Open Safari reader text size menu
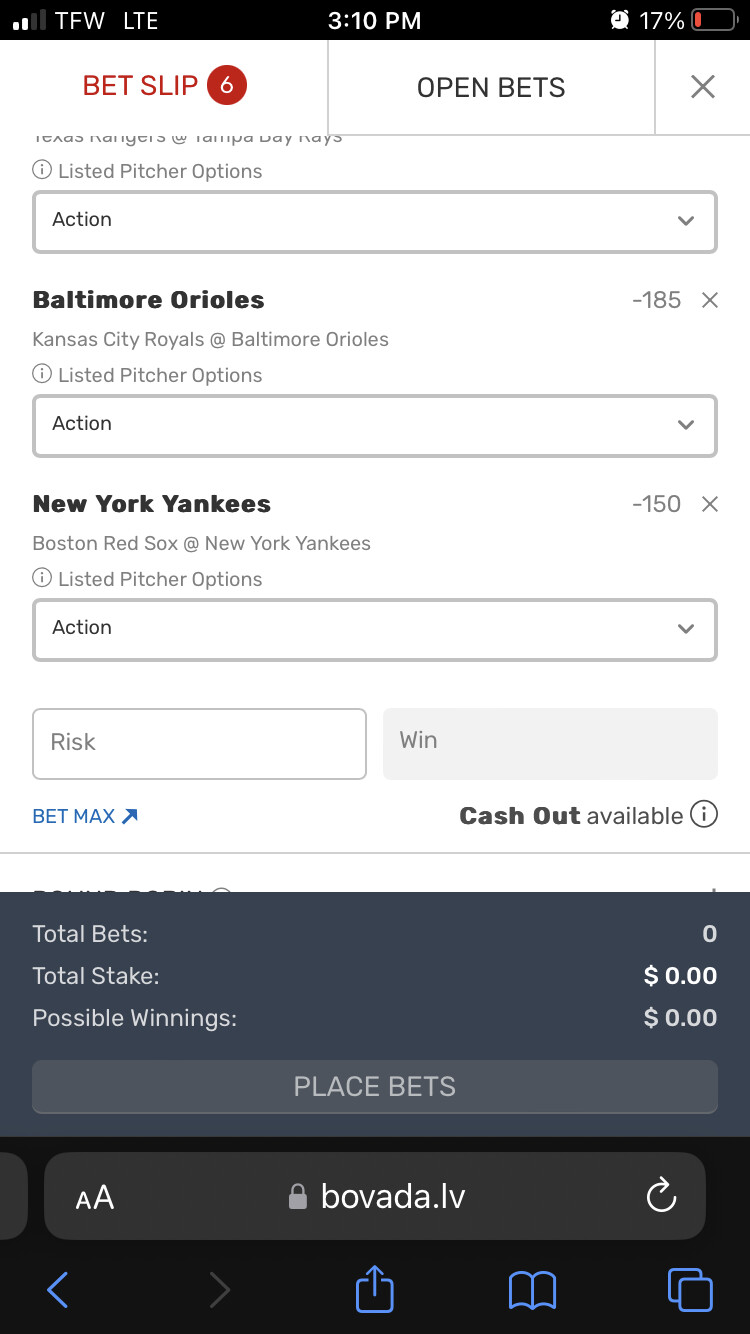Viewport: 750px width, 1334px height. tap(95, 1197)
